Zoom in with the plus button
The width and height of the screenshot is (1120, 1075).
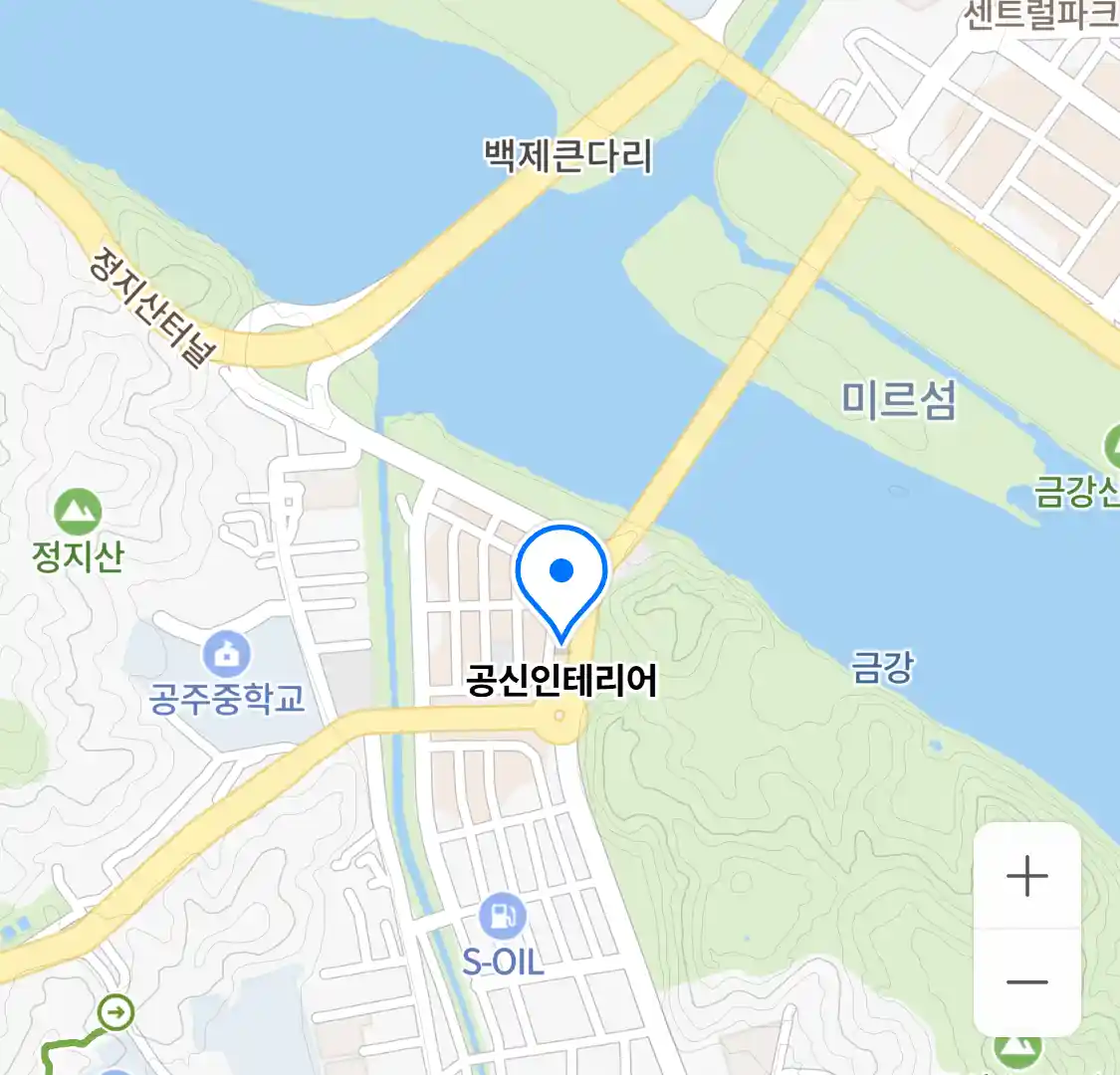1026,877
